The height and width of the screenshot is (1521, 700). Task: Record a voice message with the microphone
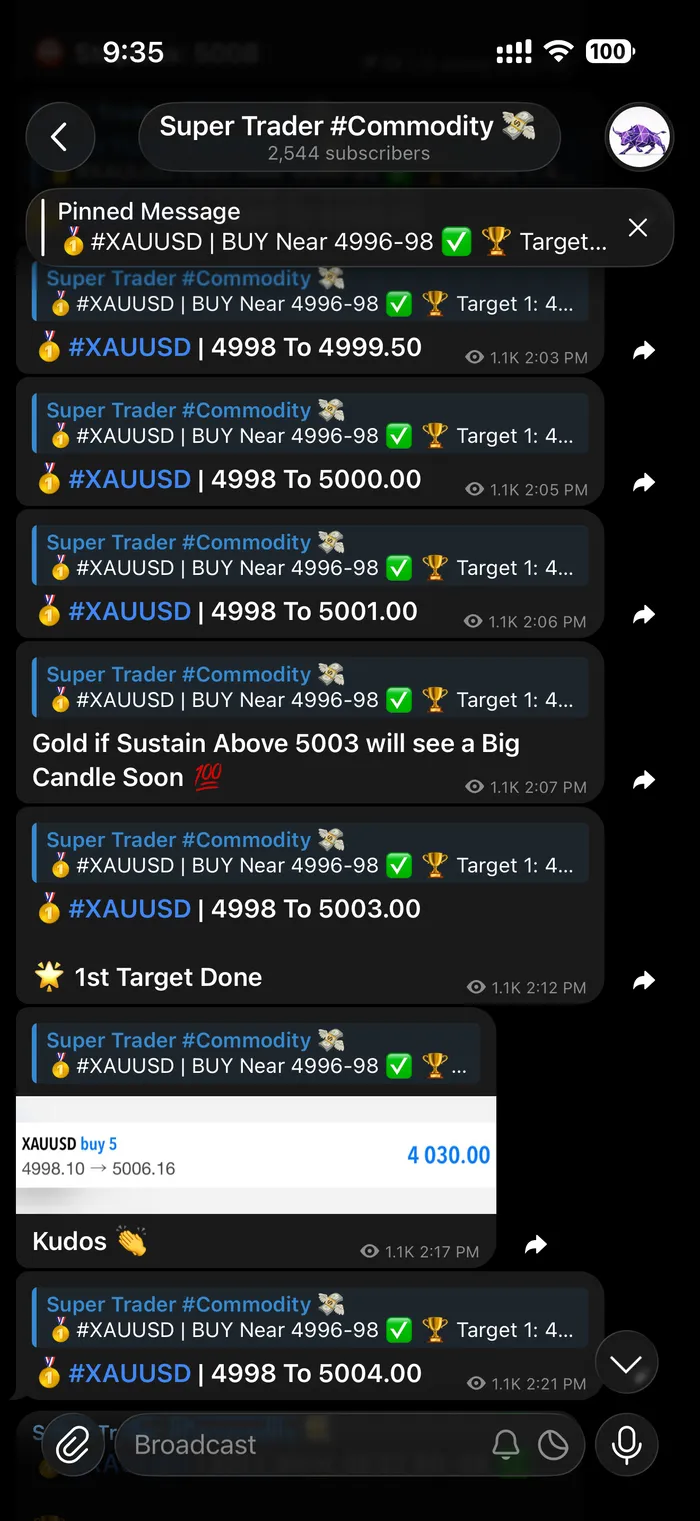[627, 1445]
